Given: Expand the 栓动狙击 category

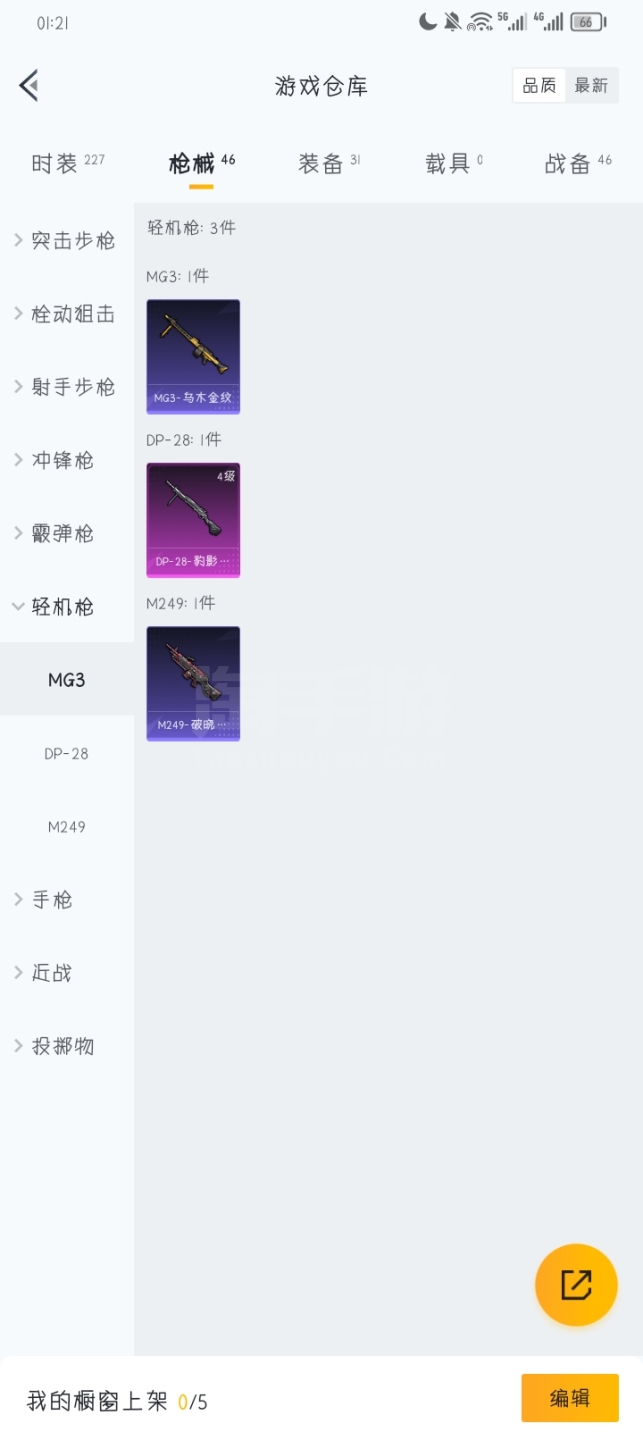Looking at the screenshot, I should (x=66, y=314).
